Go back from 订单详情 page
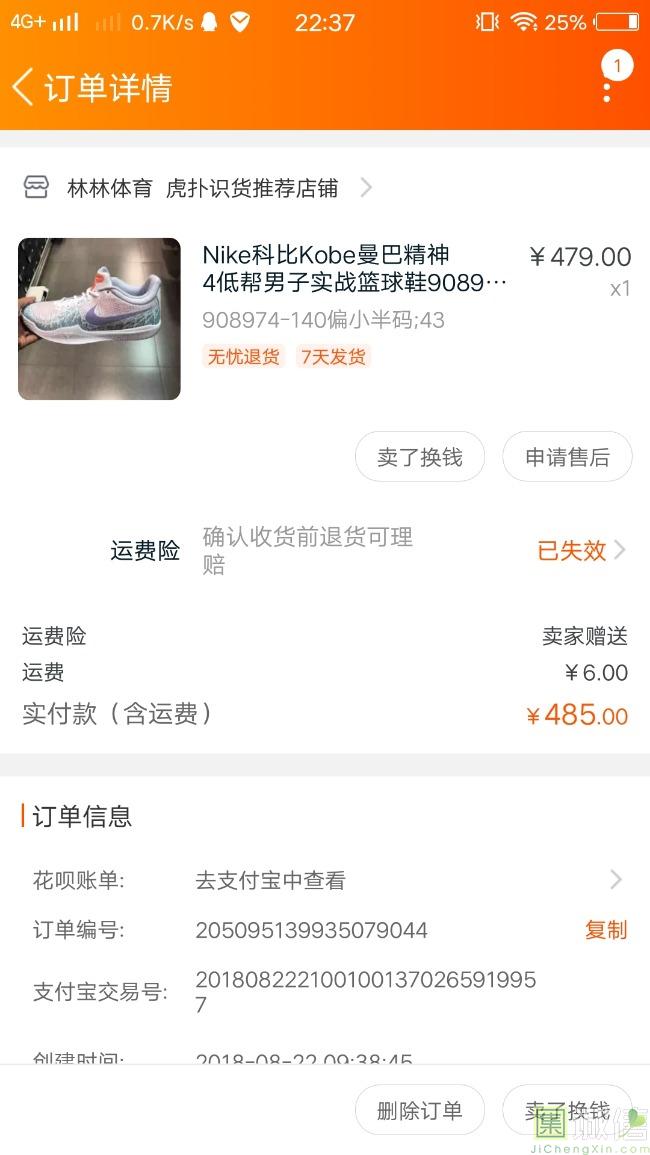Viewport: 650px width, 1155px height. coord(24,87)
